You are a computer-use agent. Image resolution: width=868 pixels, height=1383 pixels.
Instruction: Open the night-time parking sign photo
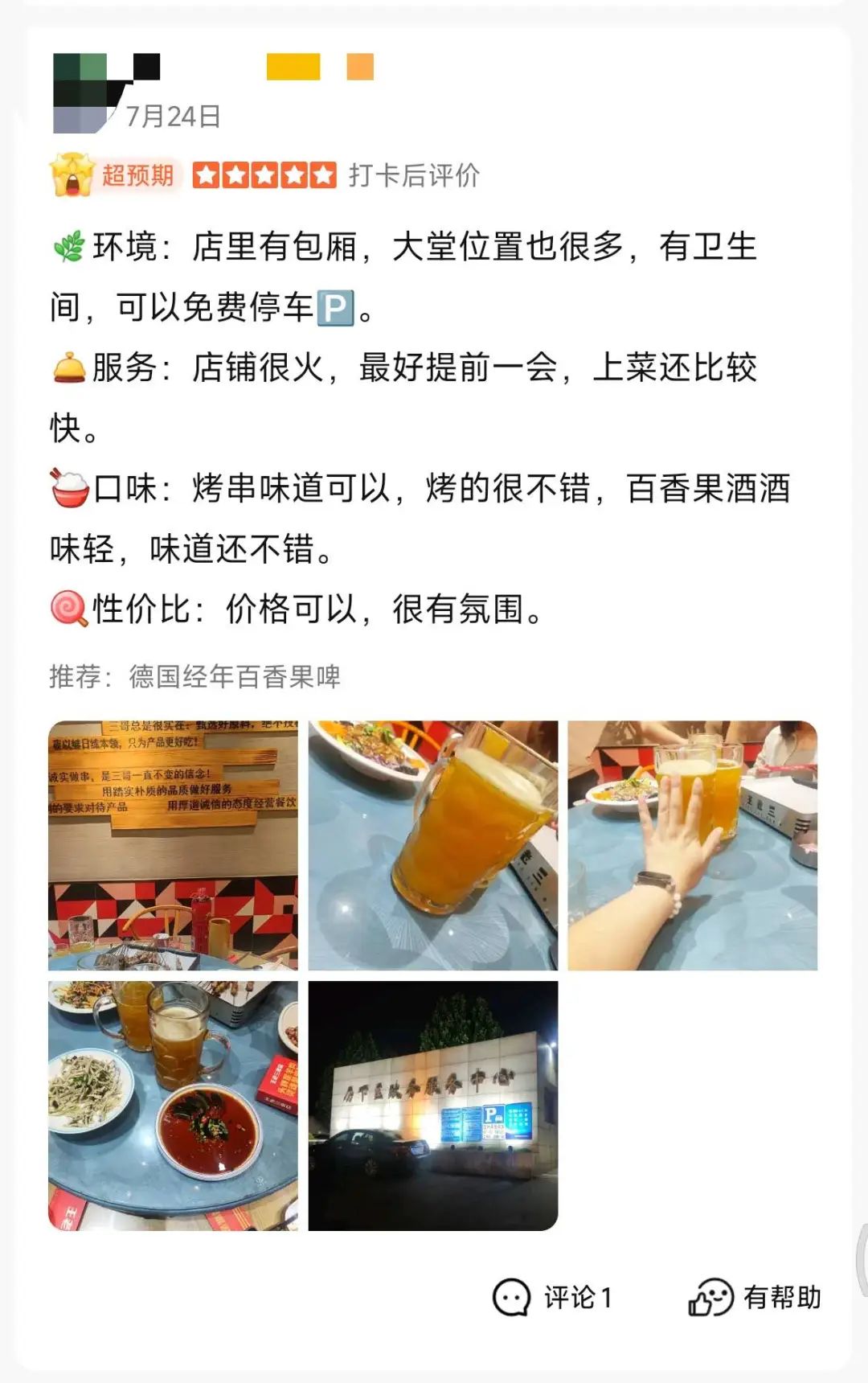(x=432, y=1105)
